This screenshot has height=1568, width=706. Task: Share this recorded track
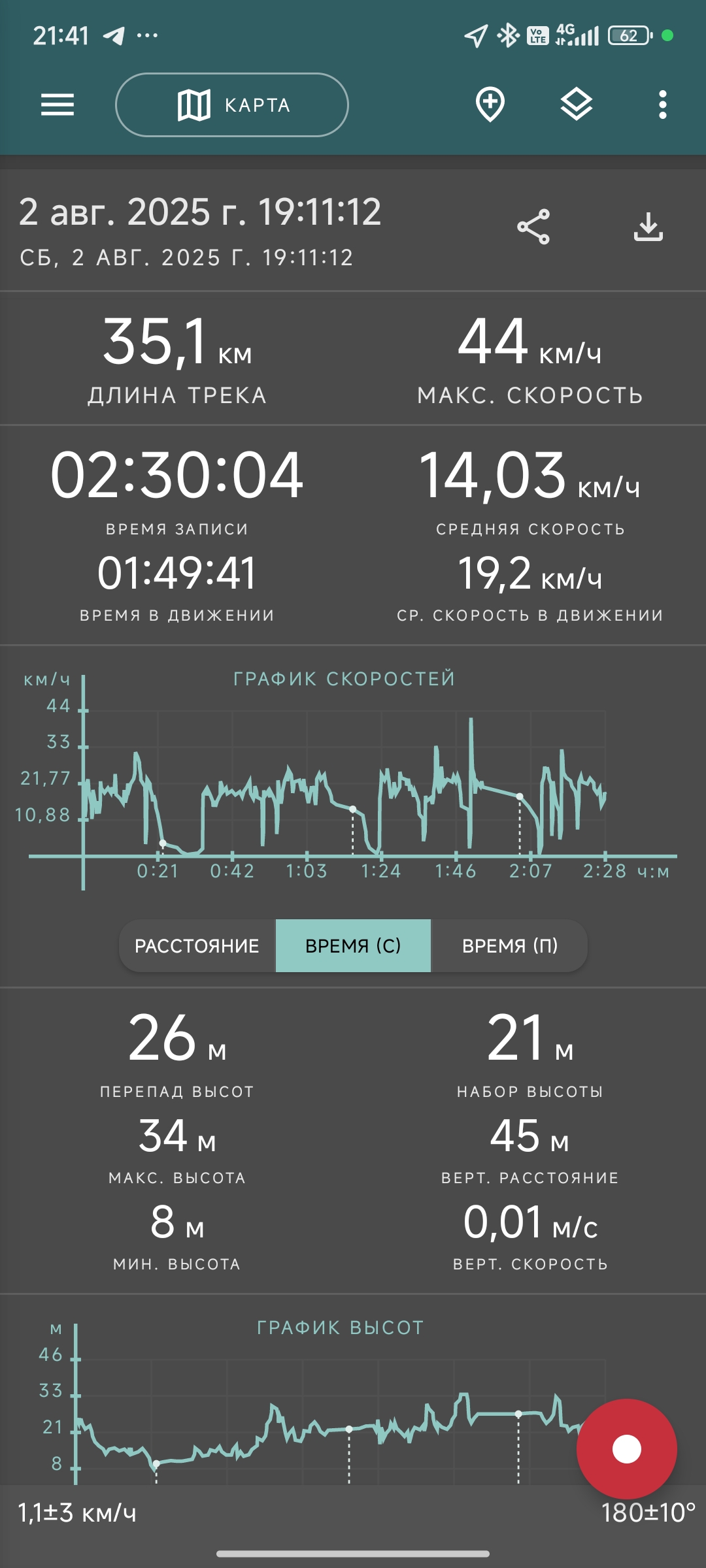533,227
